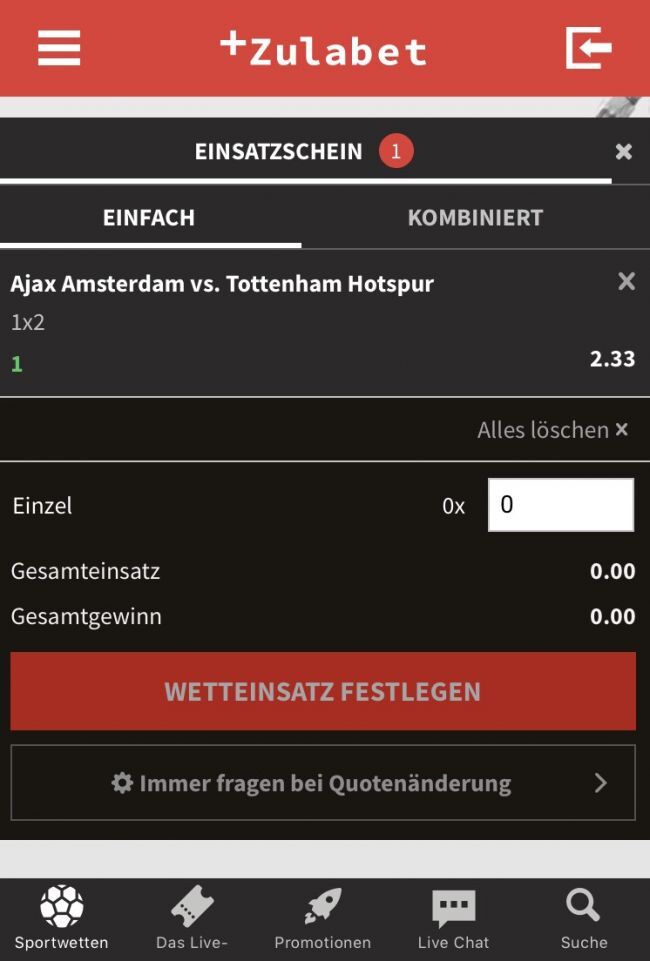The image size is (650, 961).
Task: Clear all bets with Alles löschen
Action: pyautogui.click(x=552, y=430)
